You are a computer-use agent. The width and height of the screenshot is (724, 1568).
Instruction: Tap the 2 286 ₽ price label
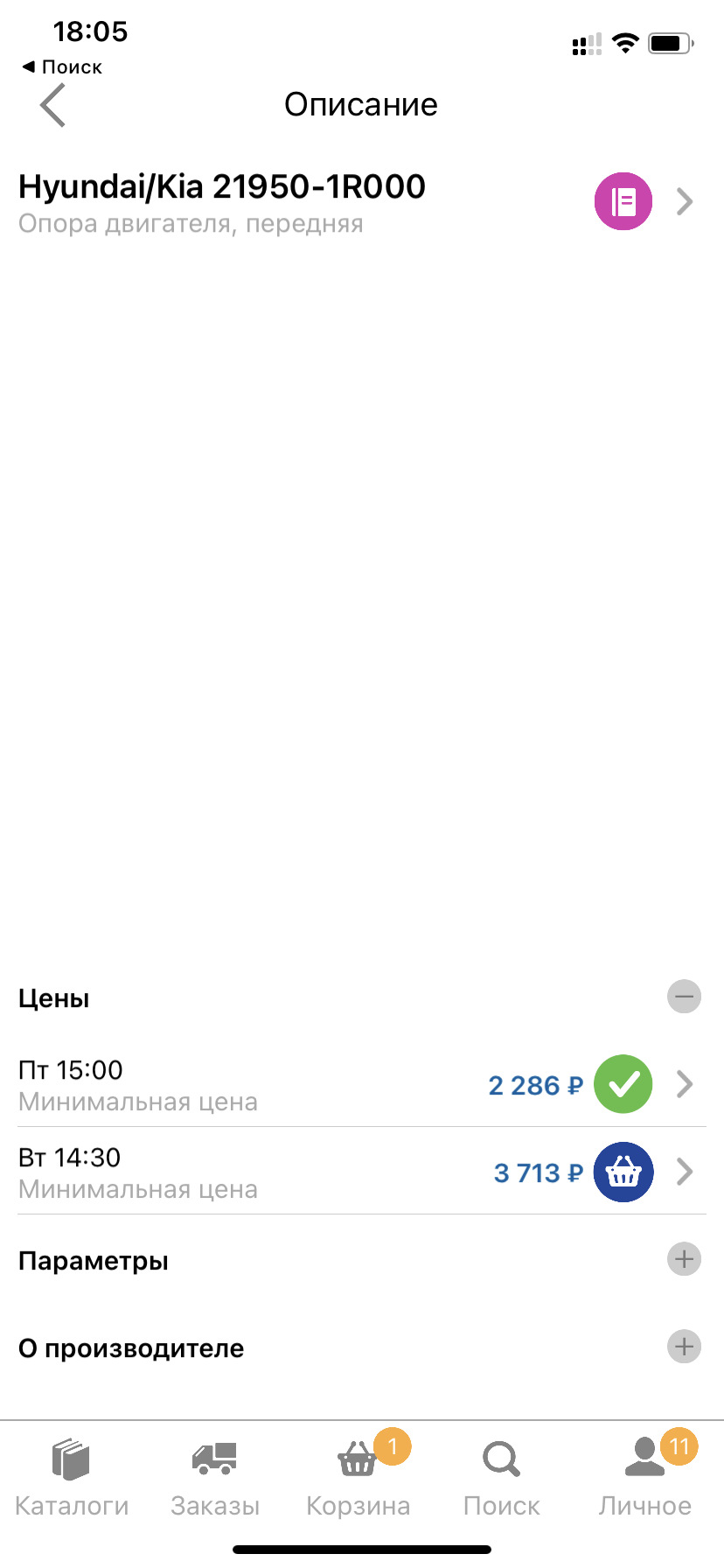(535, 1084)
